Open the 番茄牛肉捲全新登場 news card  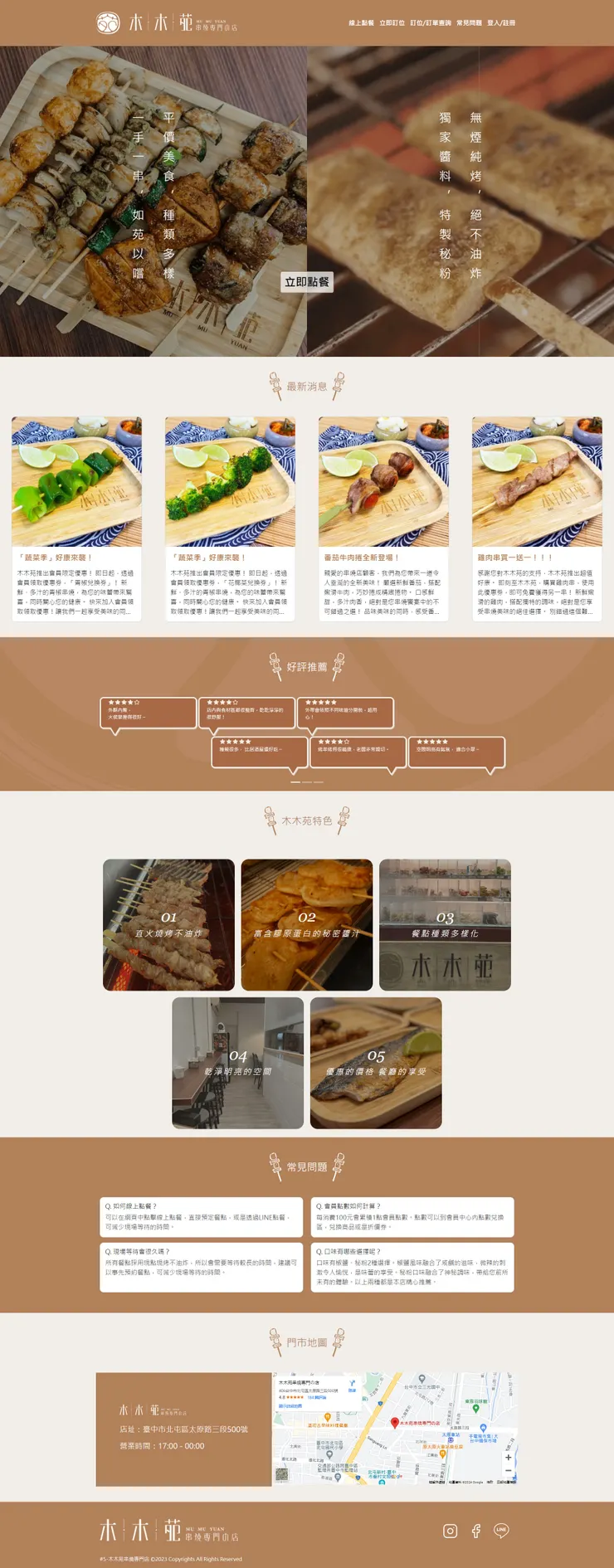[x=383, y=519]
